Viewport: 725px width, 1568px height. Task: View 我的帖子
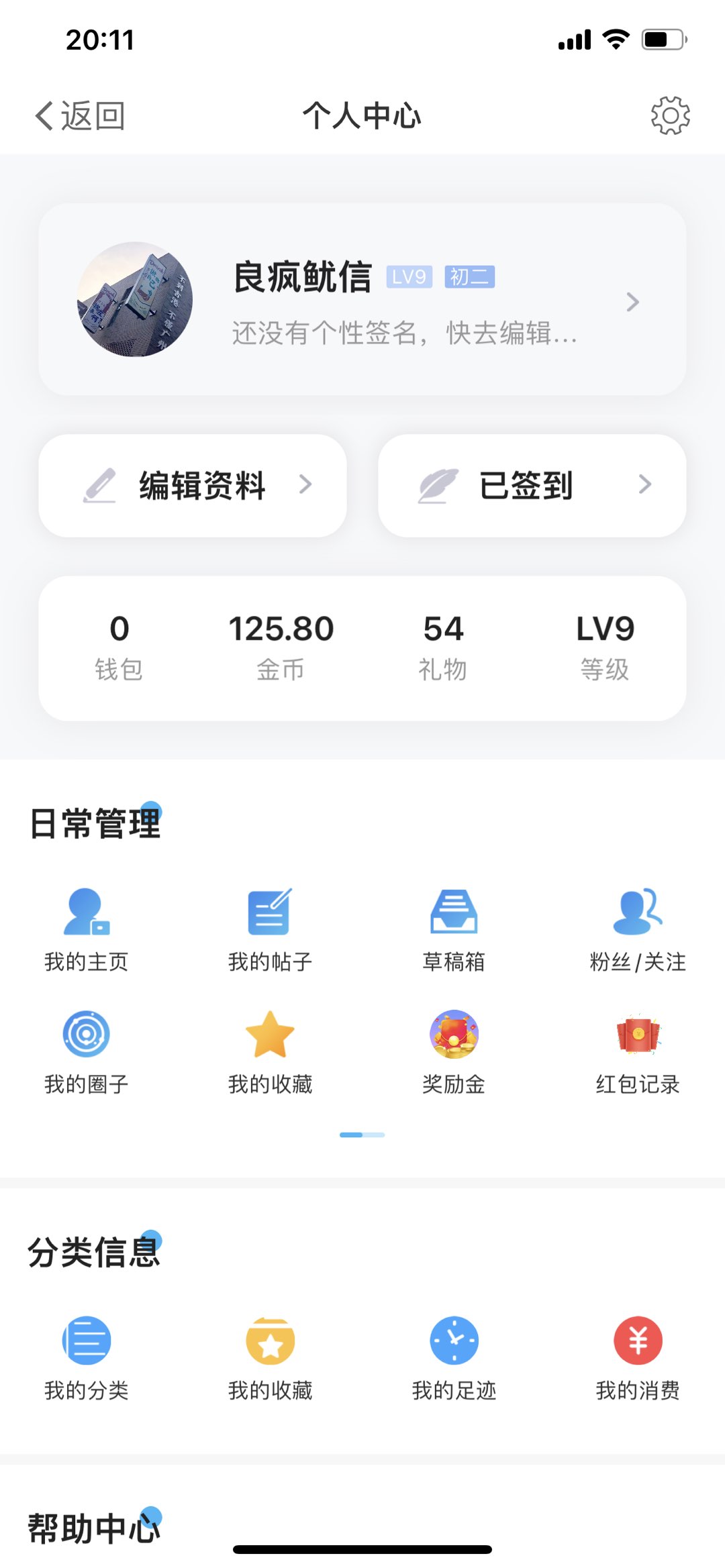click(270, 930)
